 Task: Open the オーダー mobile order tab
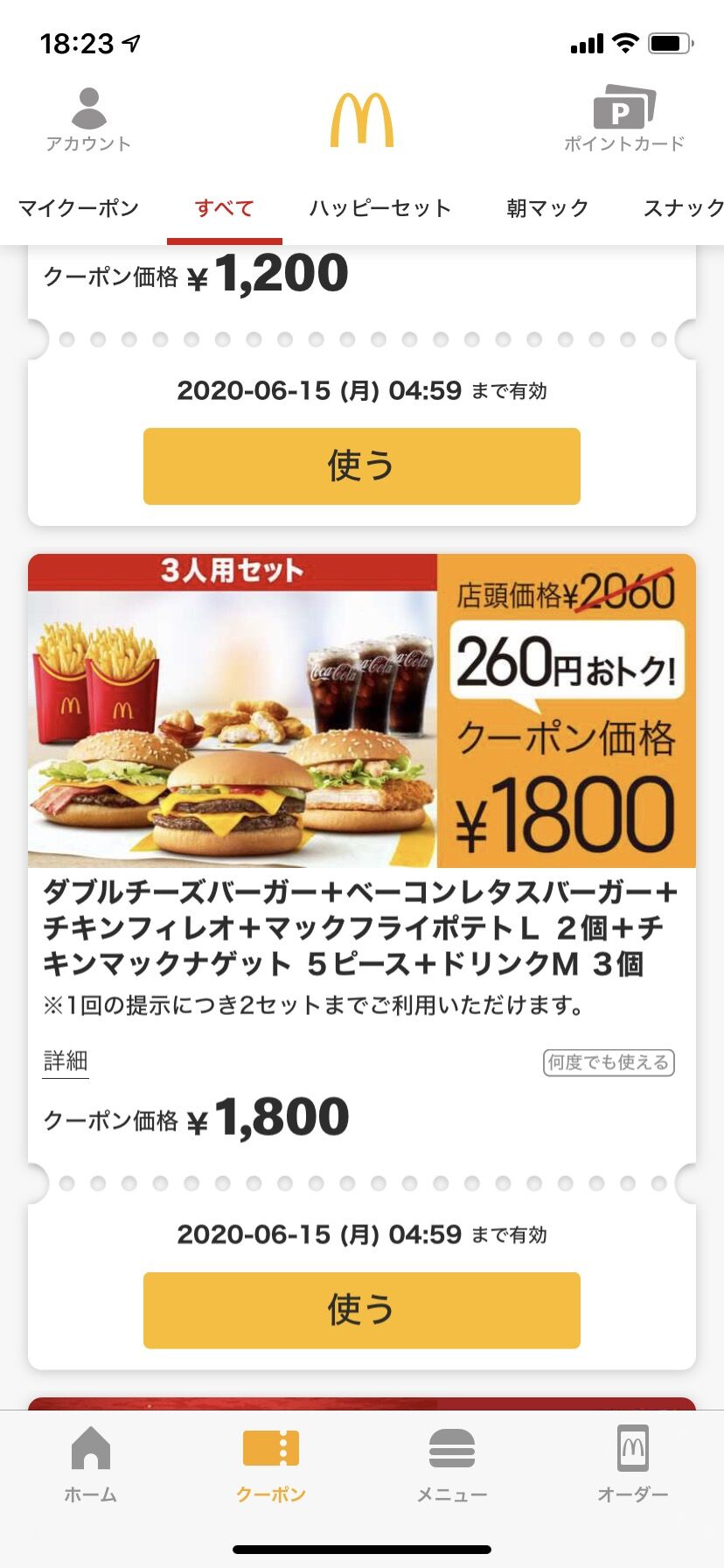click(x=632, y=1465)
